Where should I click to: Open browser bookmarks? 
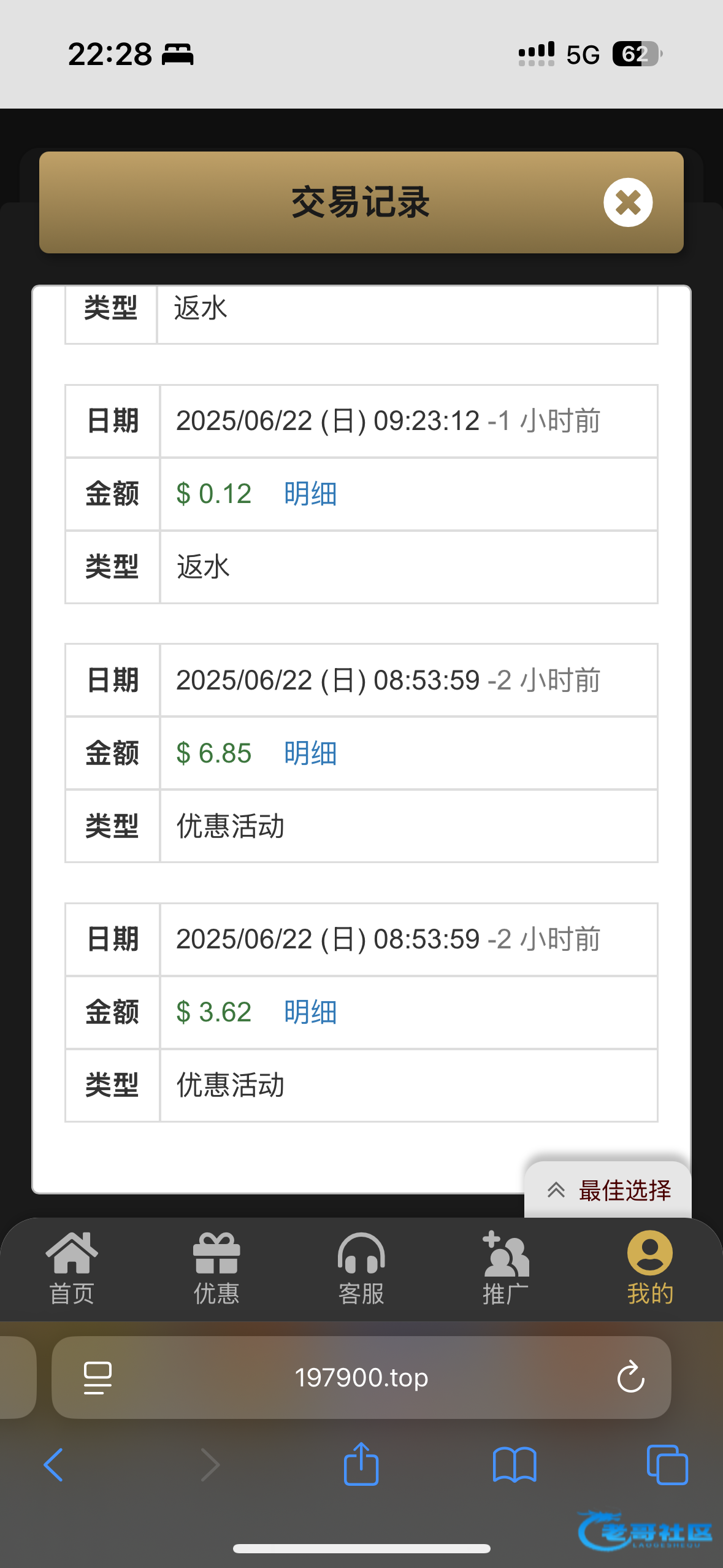pyautogui.click(x=515, y=1465)
